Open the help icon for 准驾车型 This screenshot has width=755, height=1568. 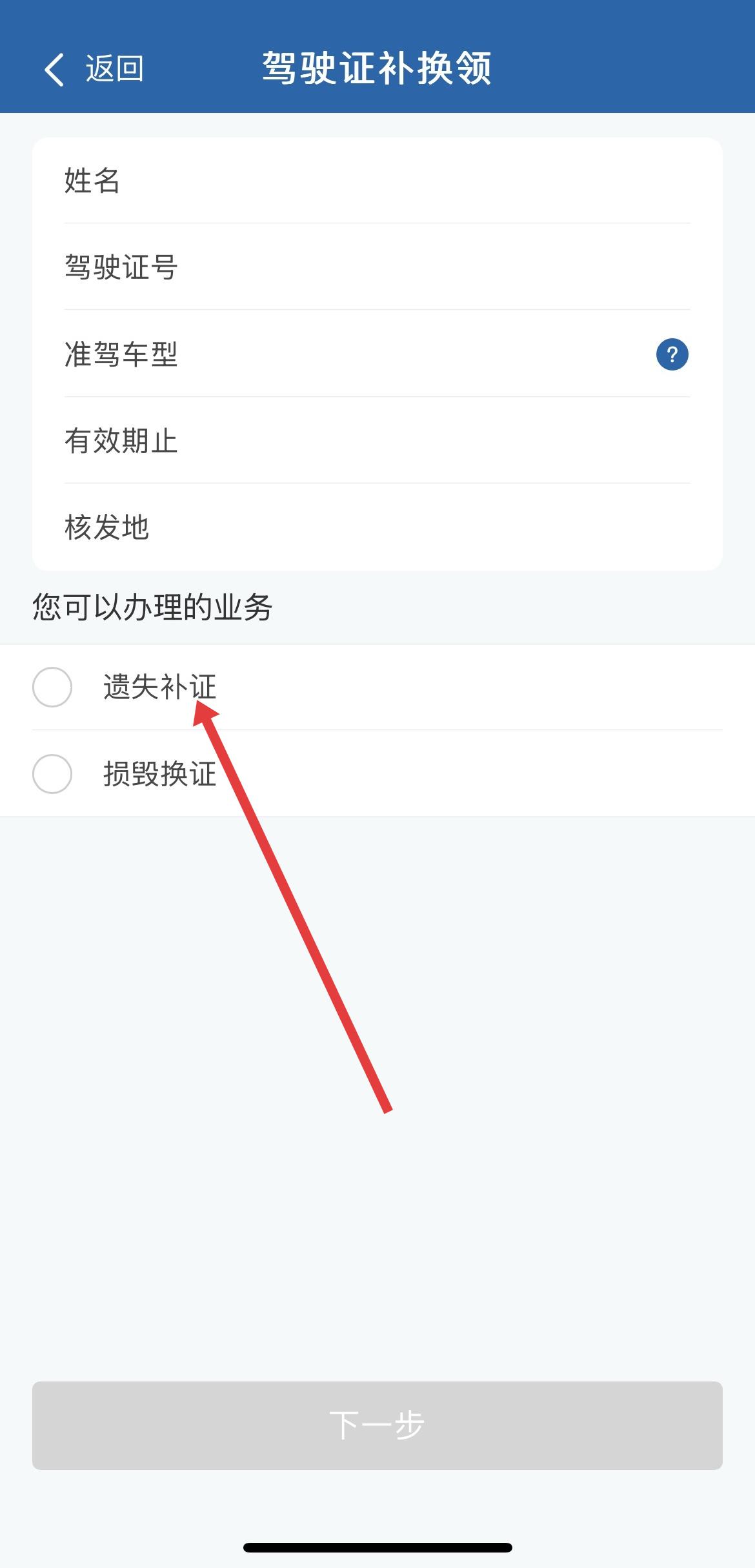pyautogui.click(x=672, y=354)
